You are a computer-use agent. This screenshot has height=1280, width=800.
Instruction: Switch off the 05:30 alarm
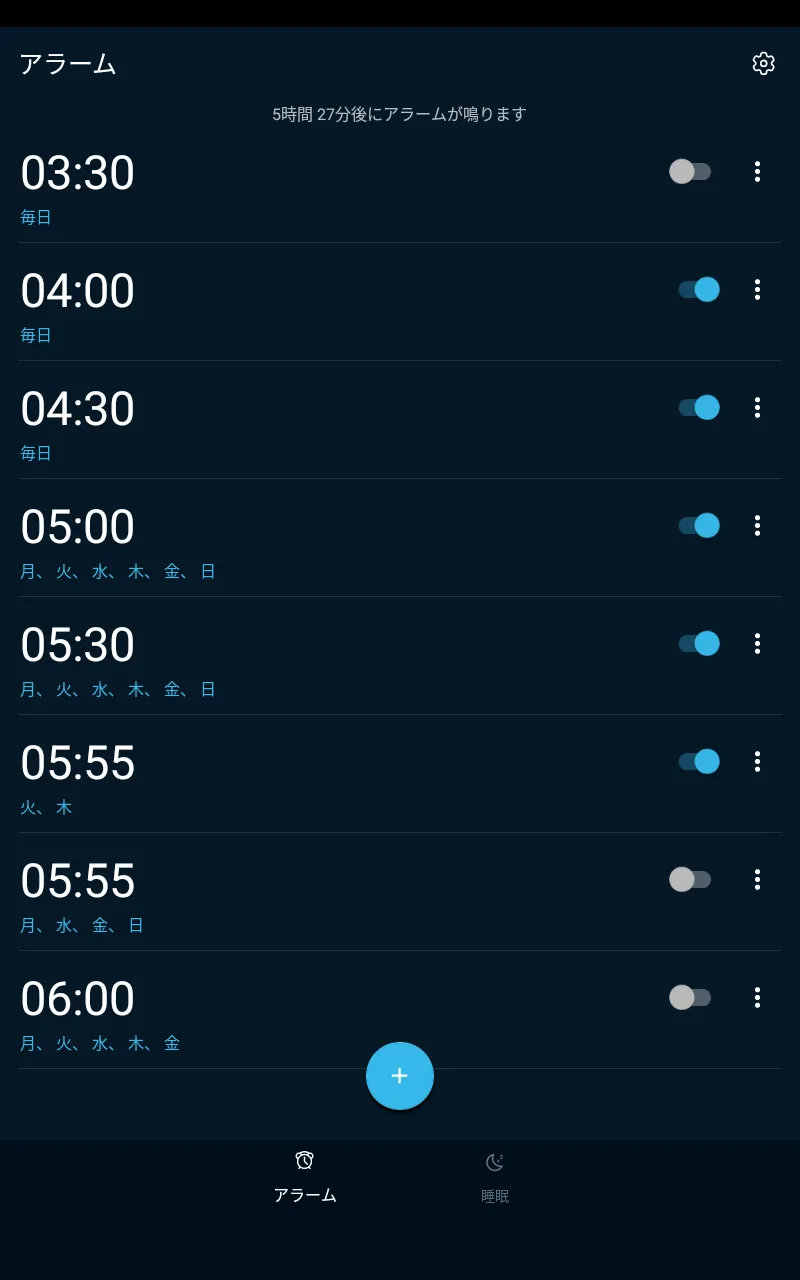(699, 643)
